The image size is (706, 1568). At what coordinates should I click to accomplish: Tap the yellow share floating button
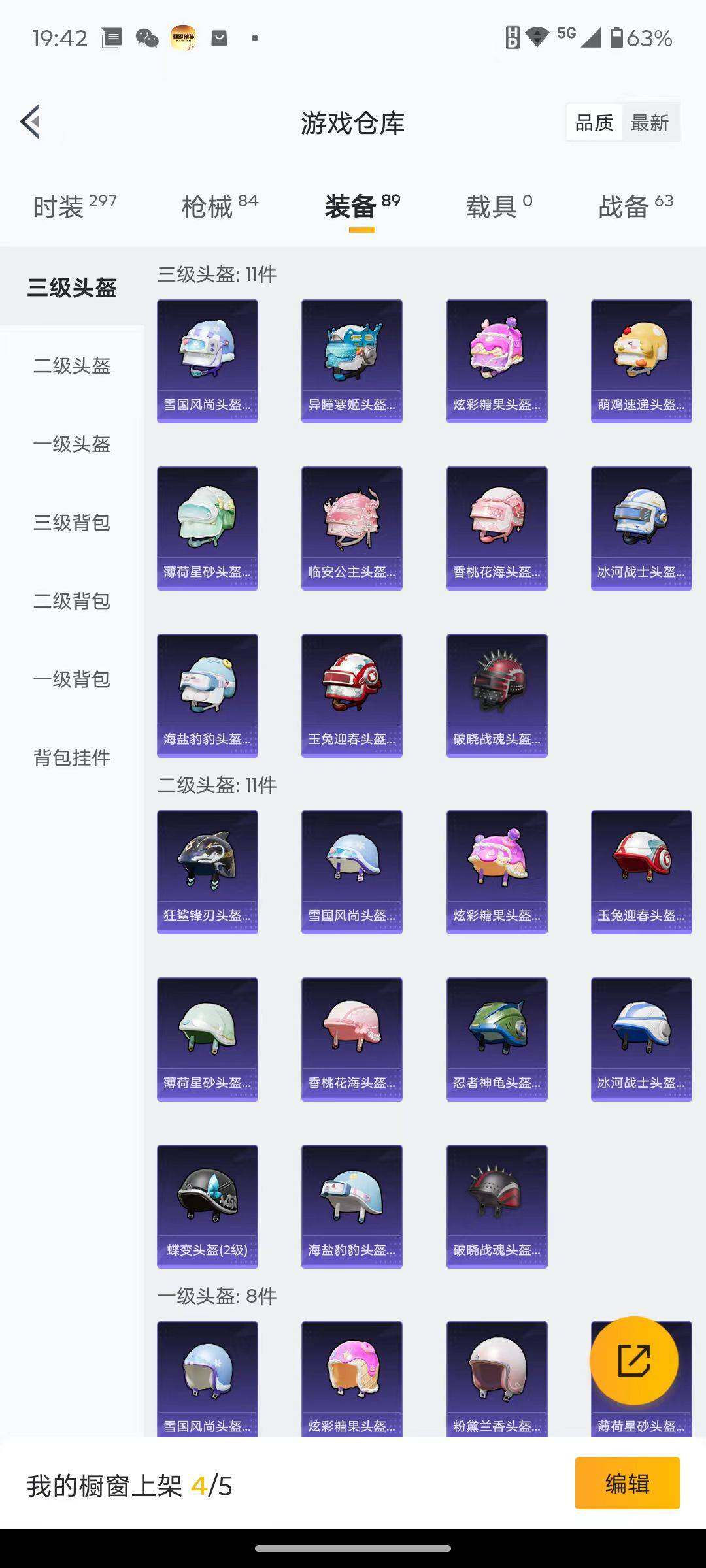[x=633, y=1360]
